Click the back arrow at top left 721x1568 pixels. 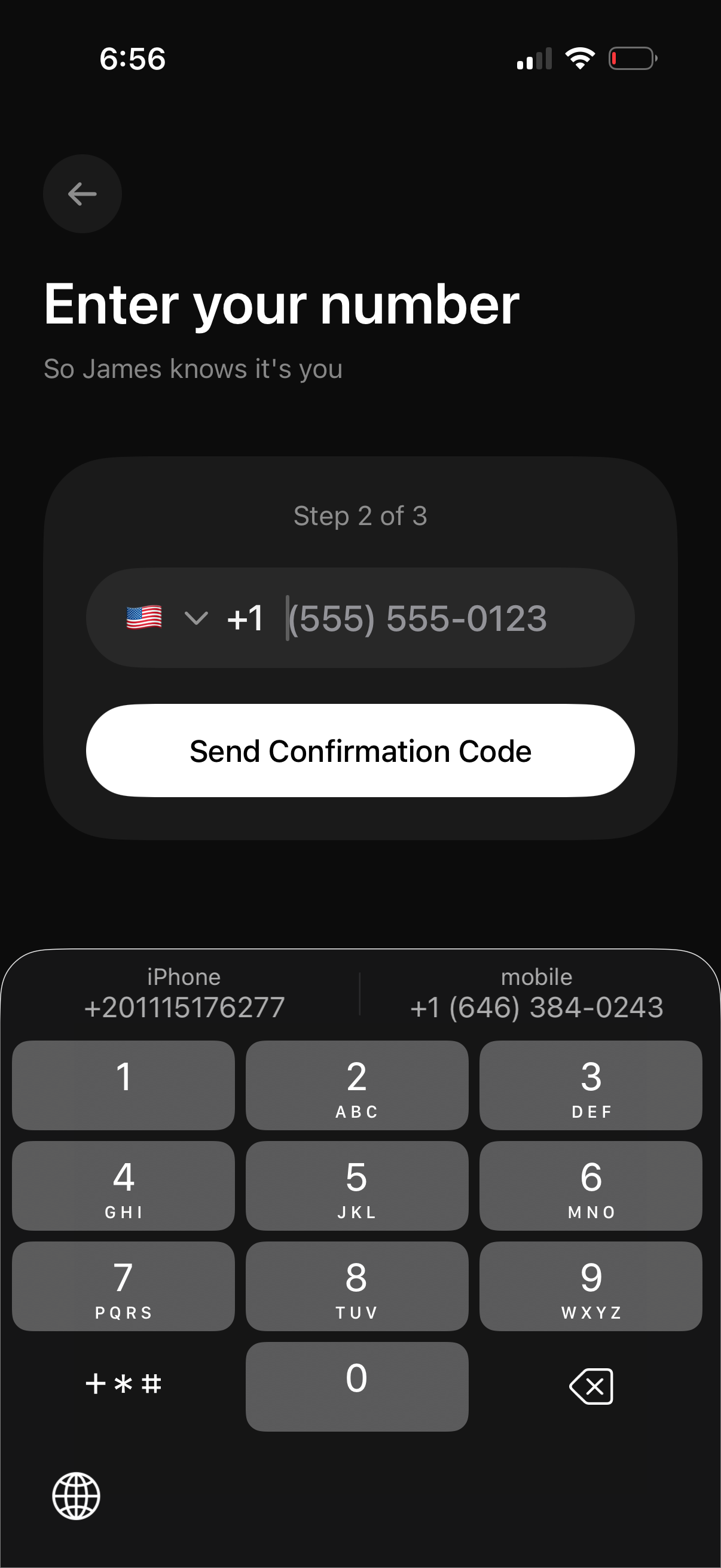click(82, 194)
